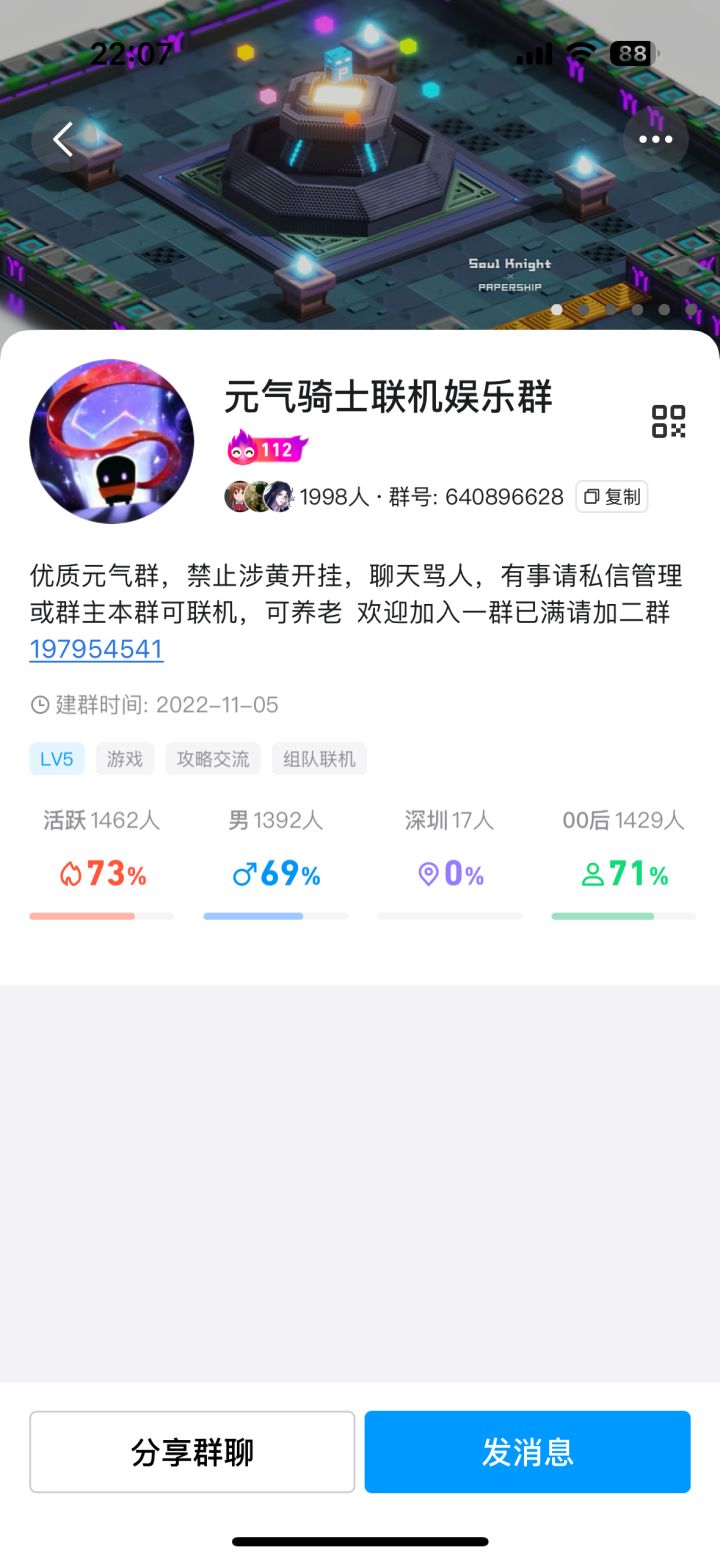Show the group QR code
Screen dimensions: 720x1561
pos(668,421)
